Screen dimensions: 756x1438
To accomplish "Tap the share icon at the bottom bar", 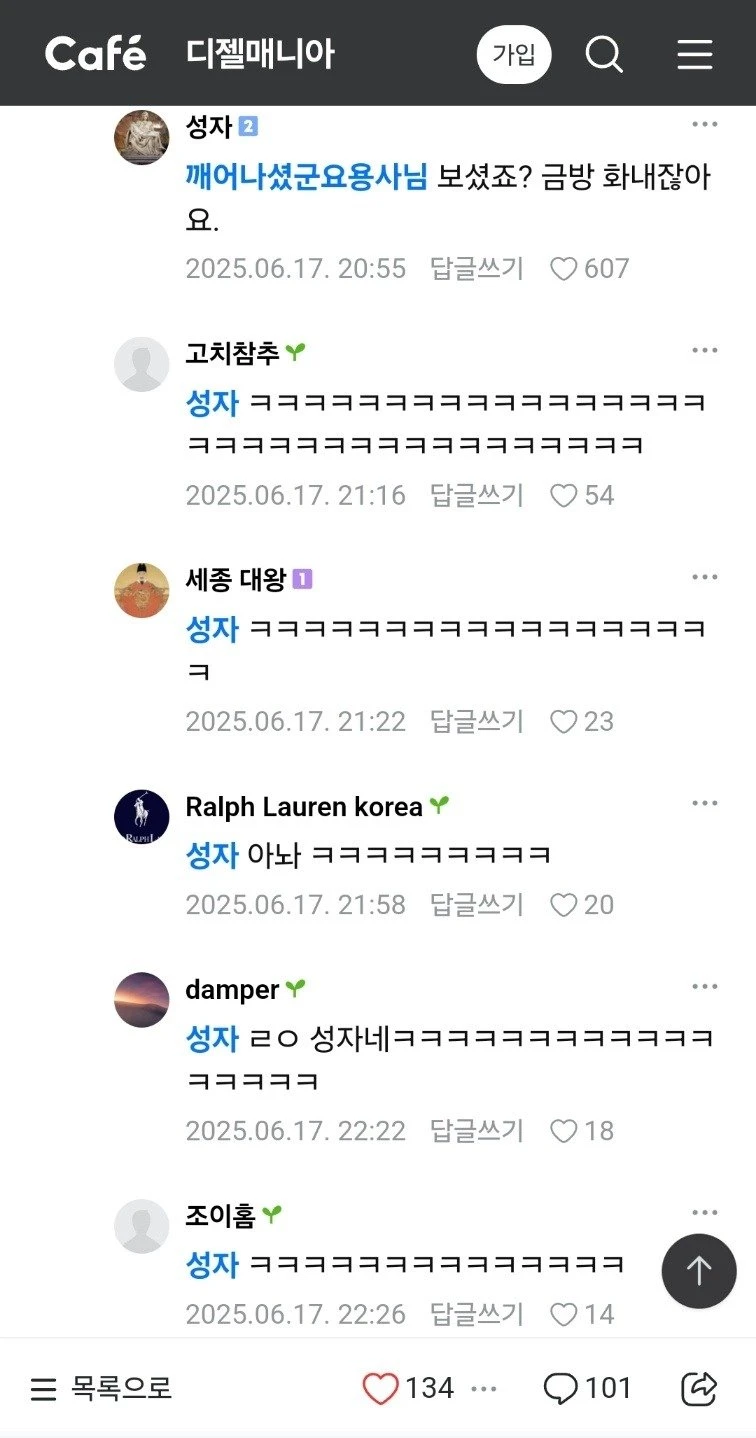I will 700,1388.
